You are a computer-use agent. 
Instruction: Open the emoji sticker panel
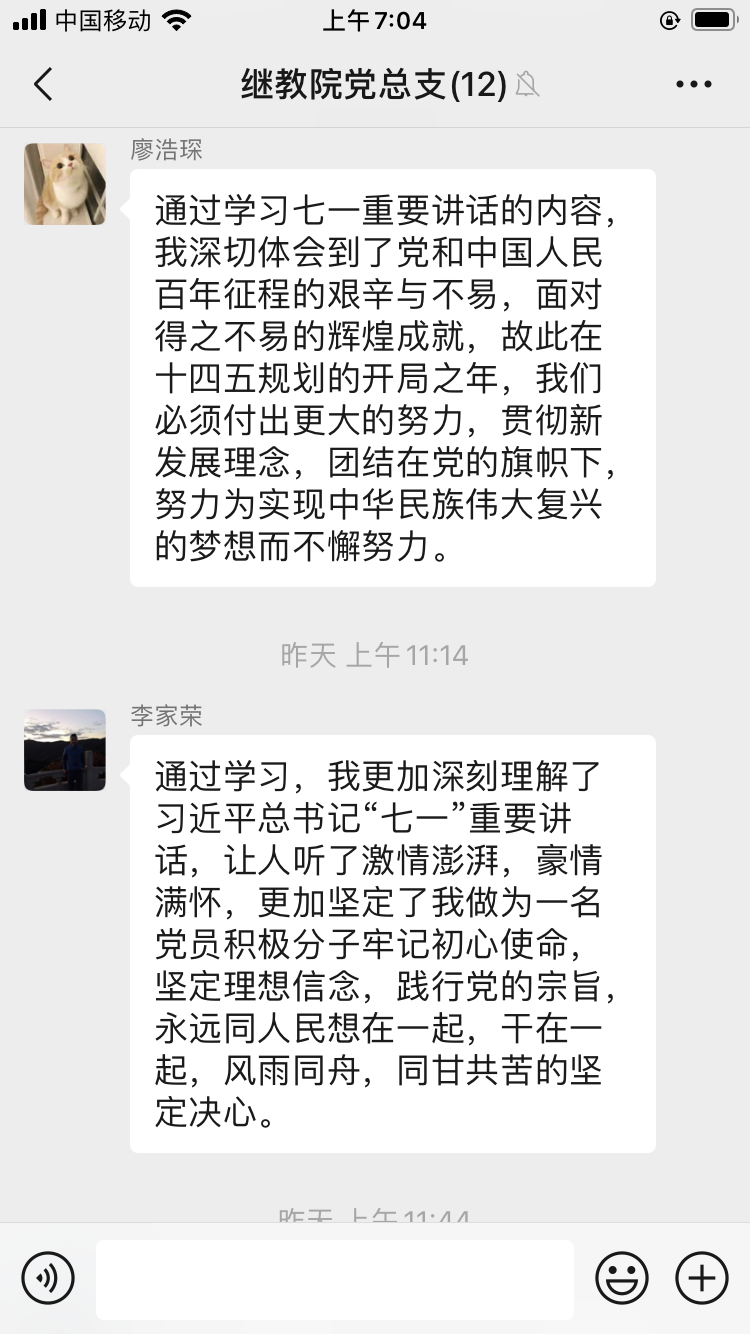point(621,1278)
